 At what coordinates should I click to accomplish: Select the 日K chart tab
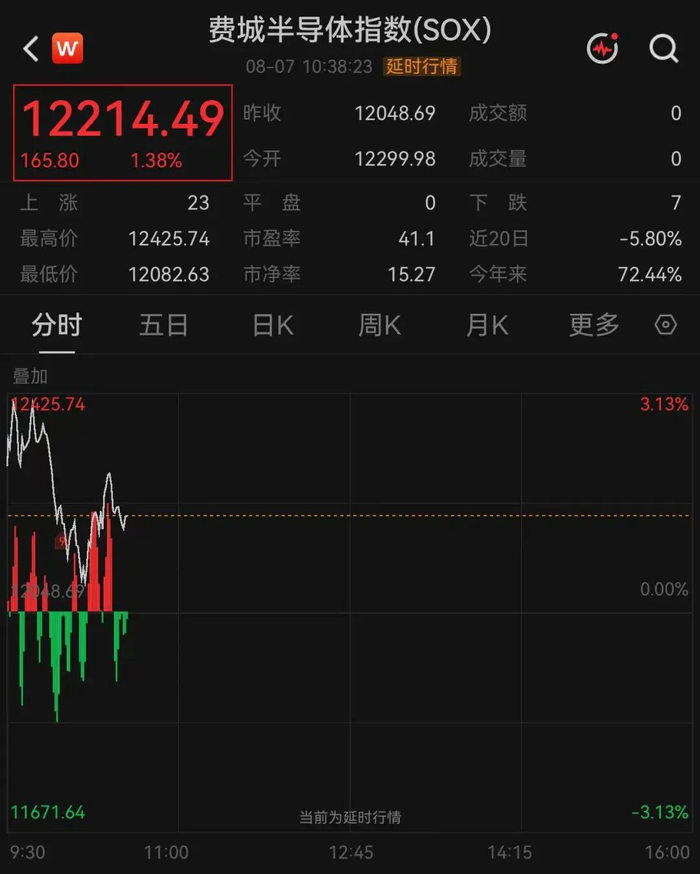point(273,325)
